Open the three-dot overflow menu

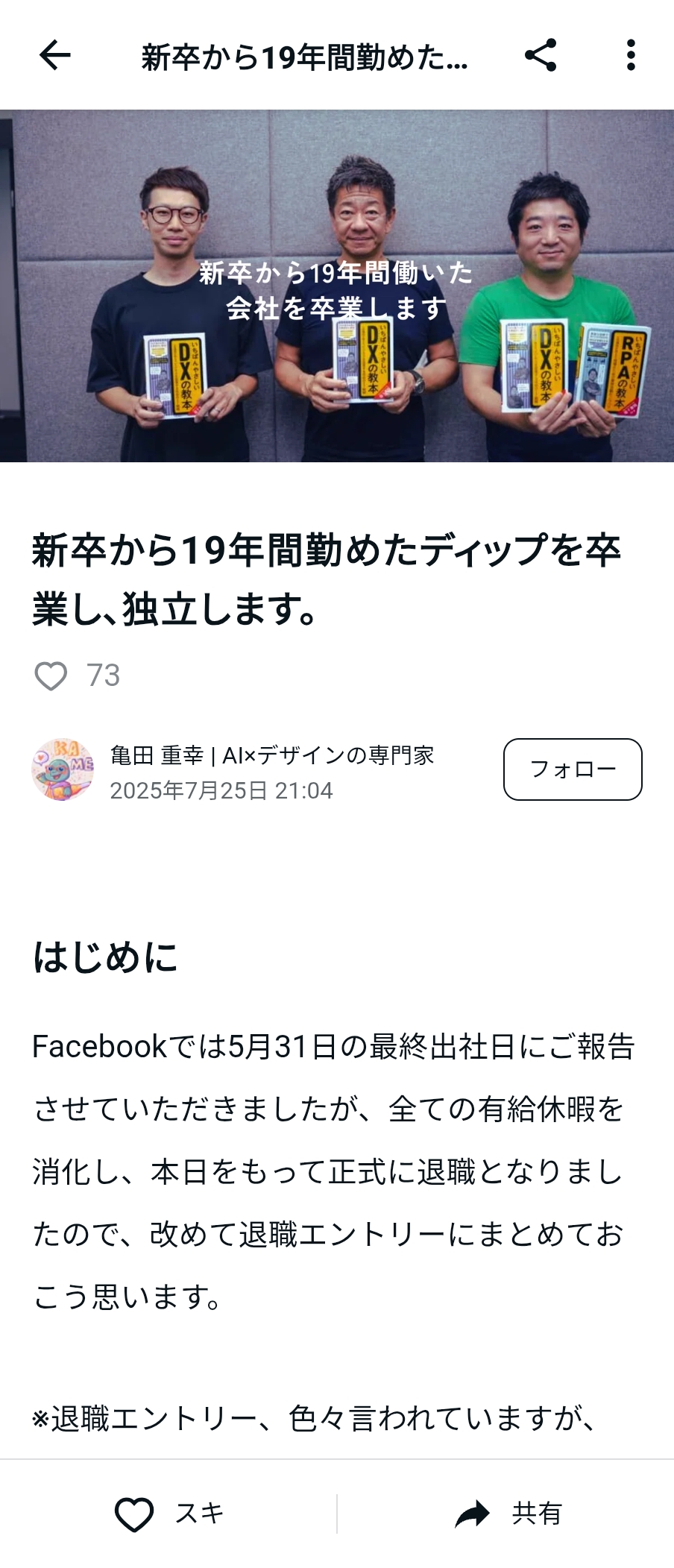coord(631,55)
